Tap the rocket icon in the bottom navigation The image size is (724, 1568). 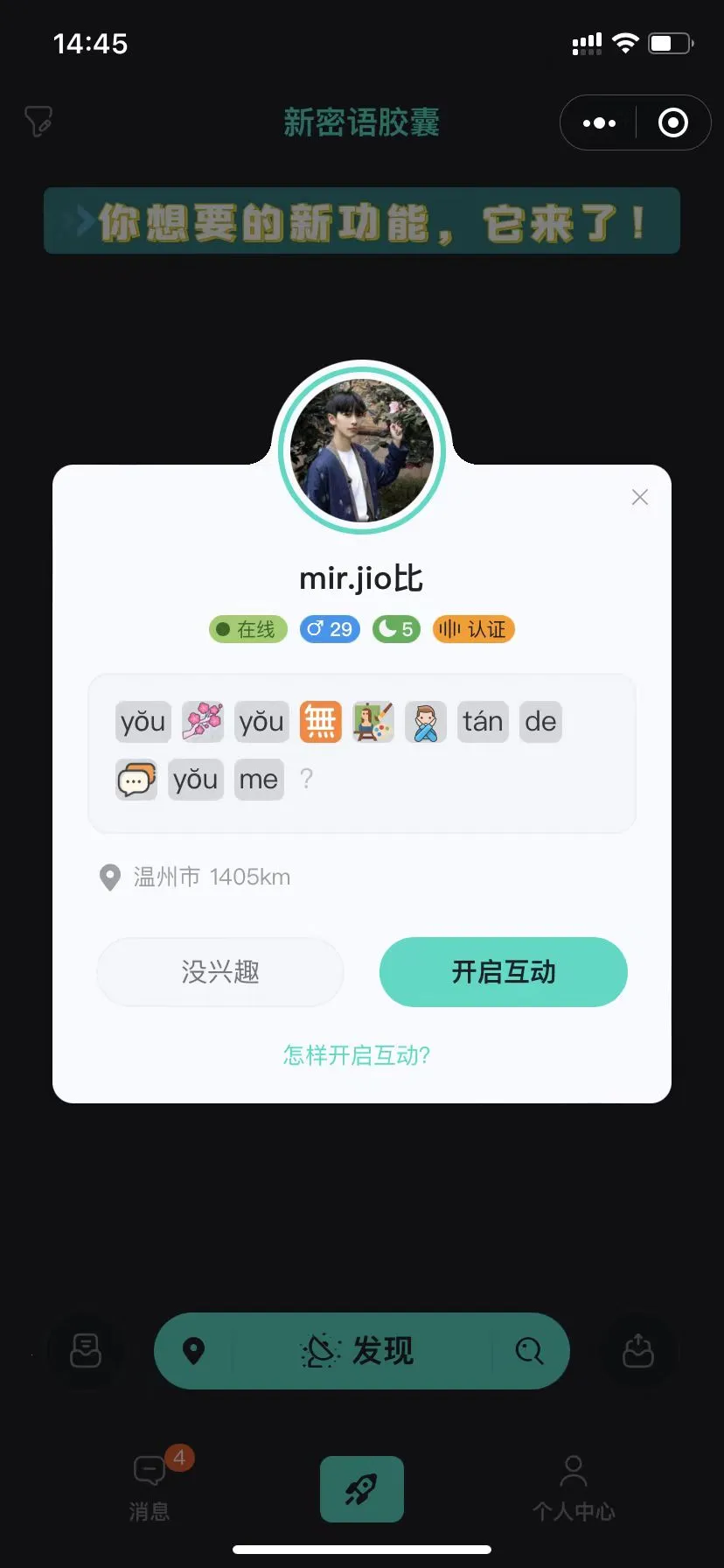click(x=361, y=1489)
